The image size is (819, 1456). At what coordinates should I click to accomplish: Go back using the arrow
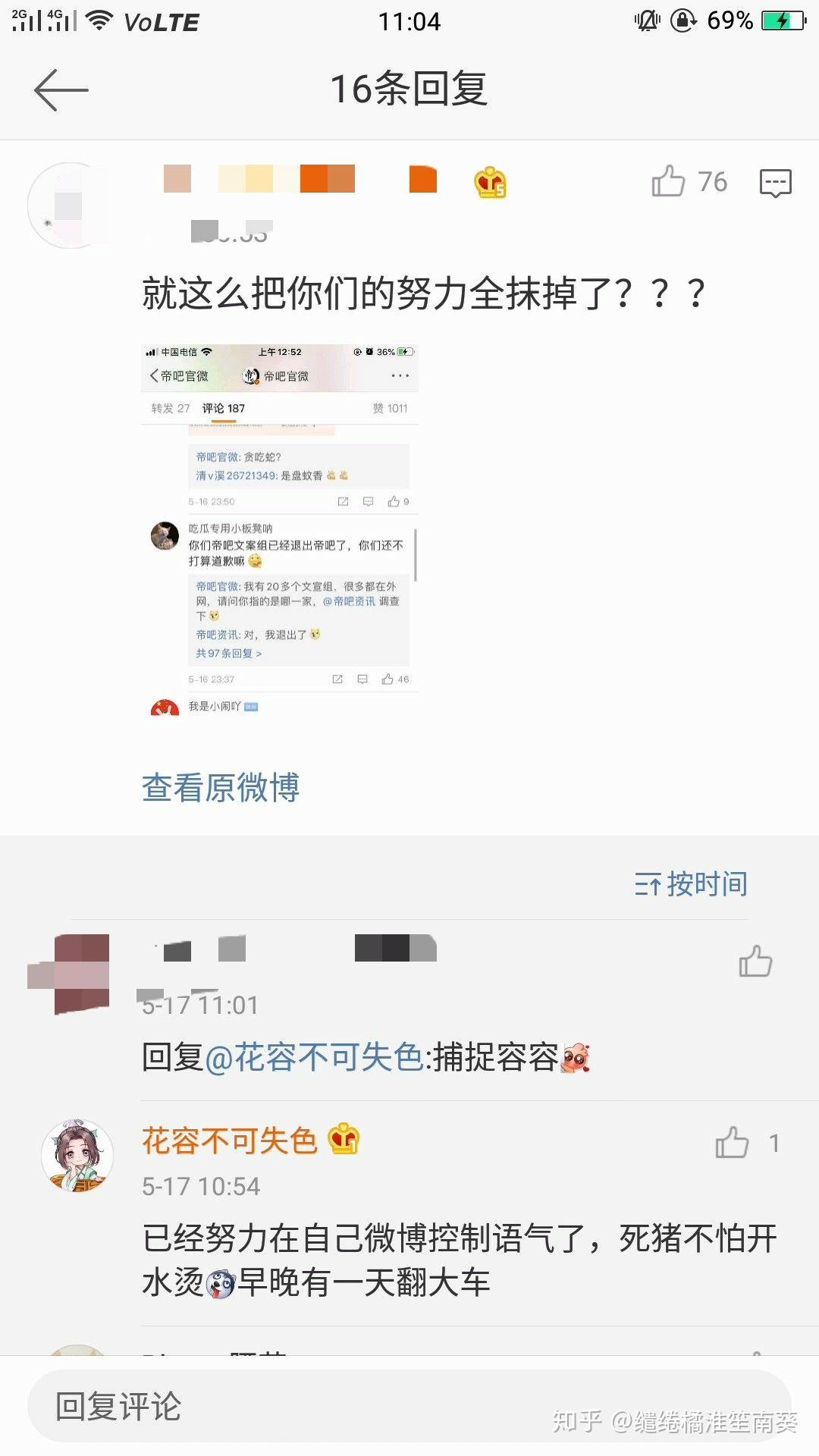pos(61,90)
